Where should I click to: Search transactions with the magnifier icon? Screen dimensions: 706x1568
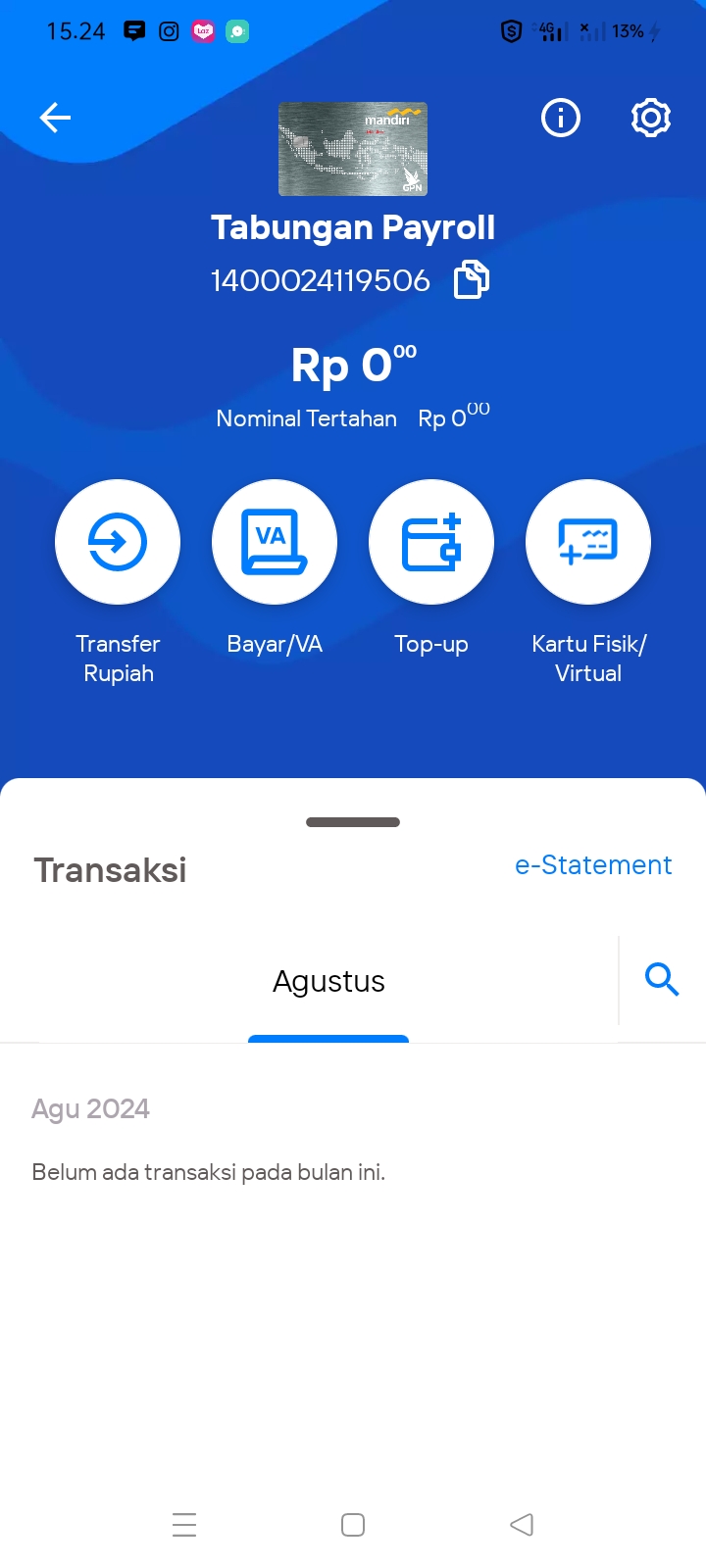point(662,979)
